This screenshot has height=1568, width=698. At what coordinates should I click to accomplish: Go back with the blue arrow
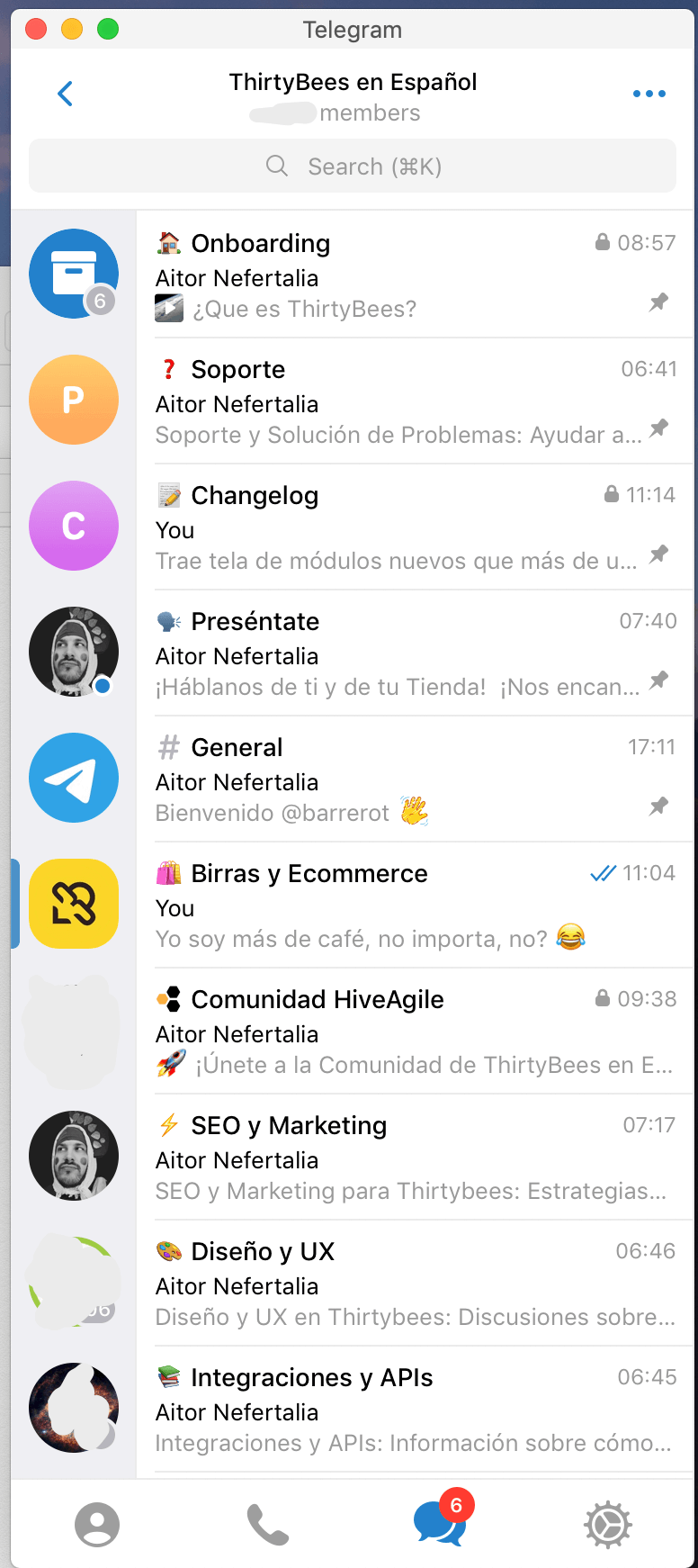pyautogui.click(x=65, y=94)
